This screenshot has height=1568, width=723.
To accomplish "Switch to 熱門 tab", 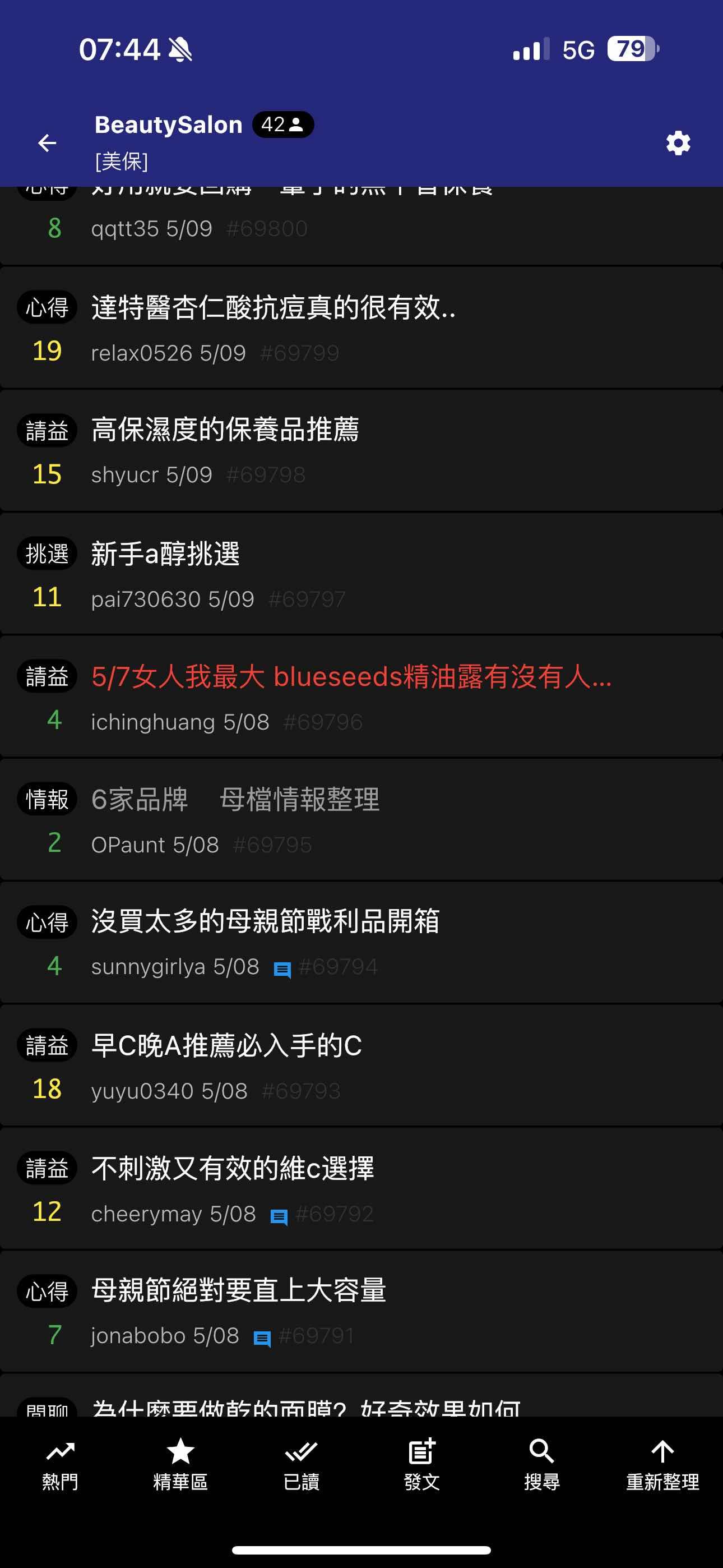I will pos(61,1465).
